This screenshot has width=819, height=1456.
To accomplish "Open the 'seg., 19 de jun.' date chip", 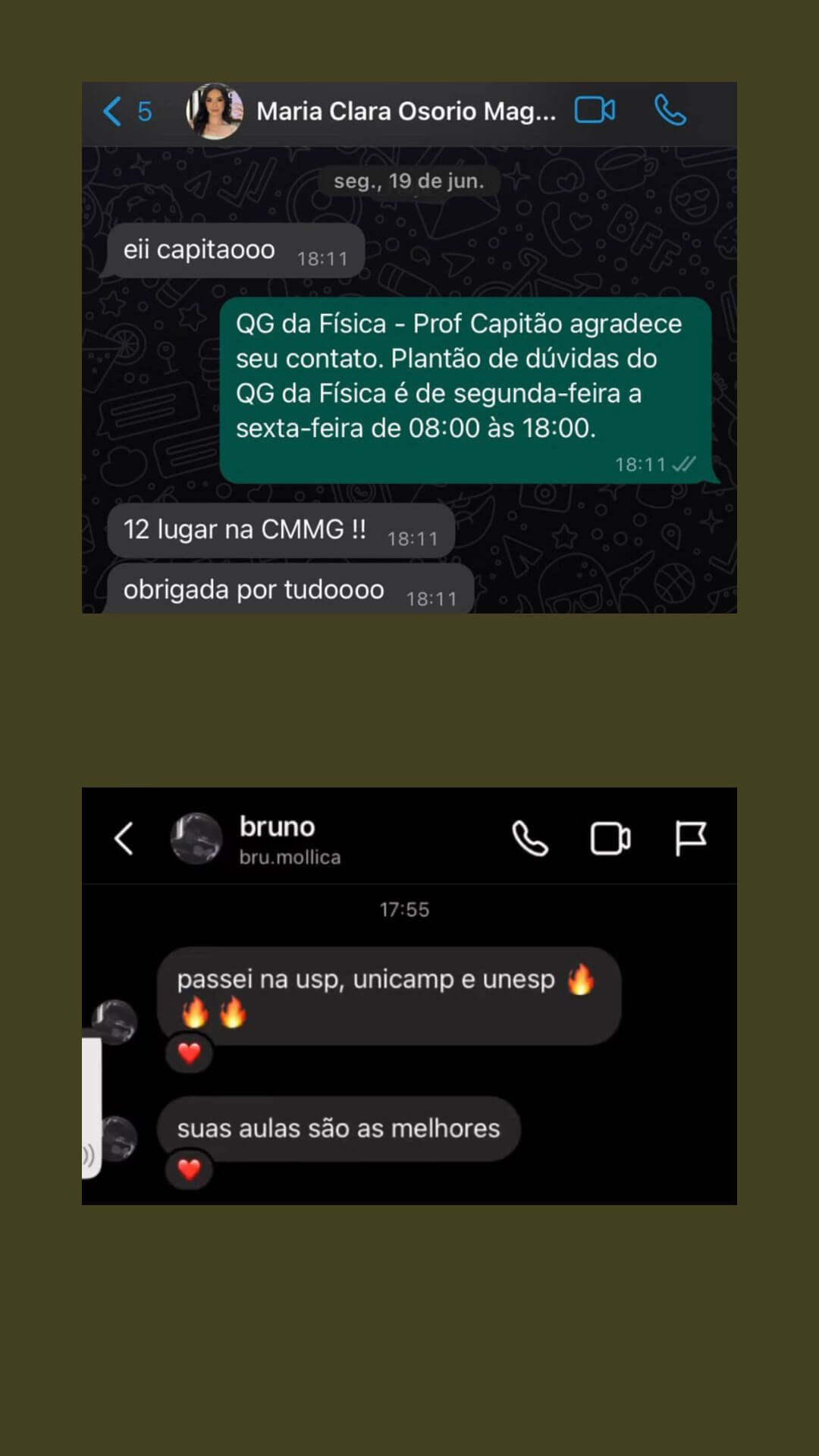I will pos(409,181).
